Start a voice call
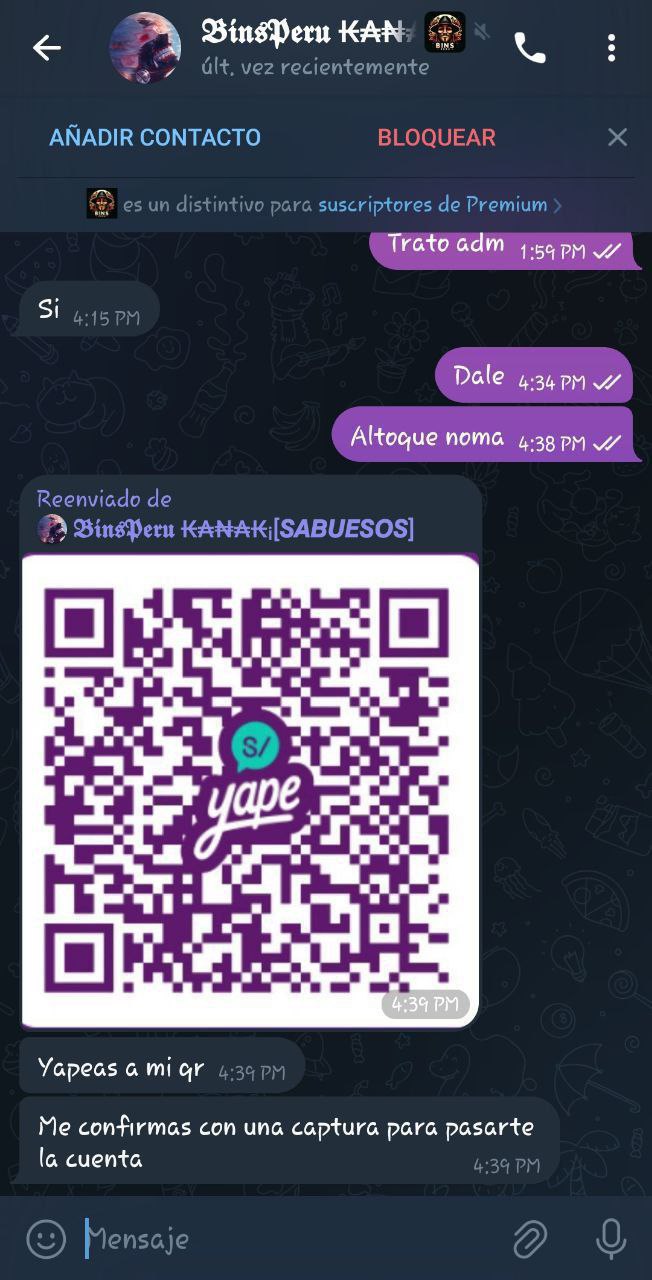The height and width of the screenshot is (1280, 652). point(529,48)
